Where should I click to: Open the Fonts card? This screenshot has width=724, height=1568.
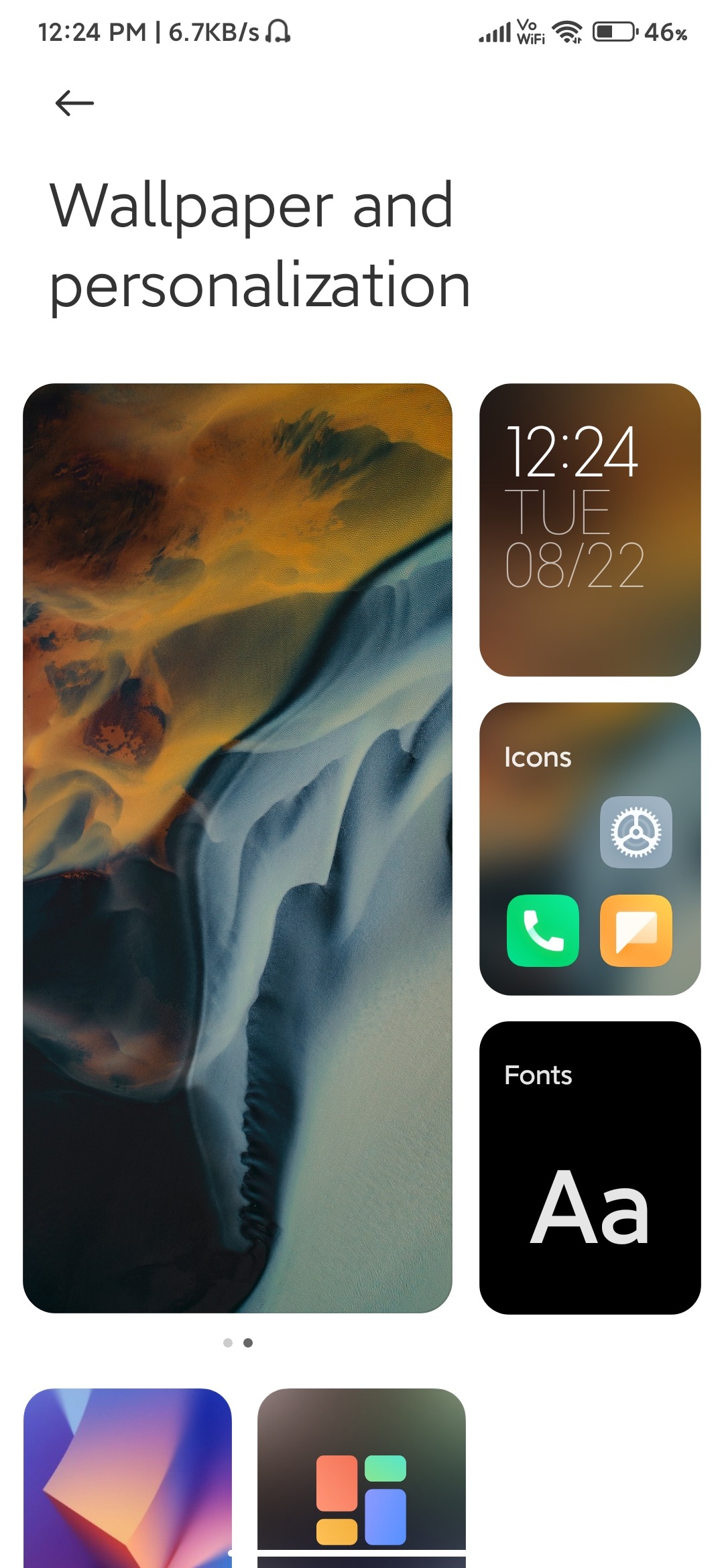[x=590, y=1167]
